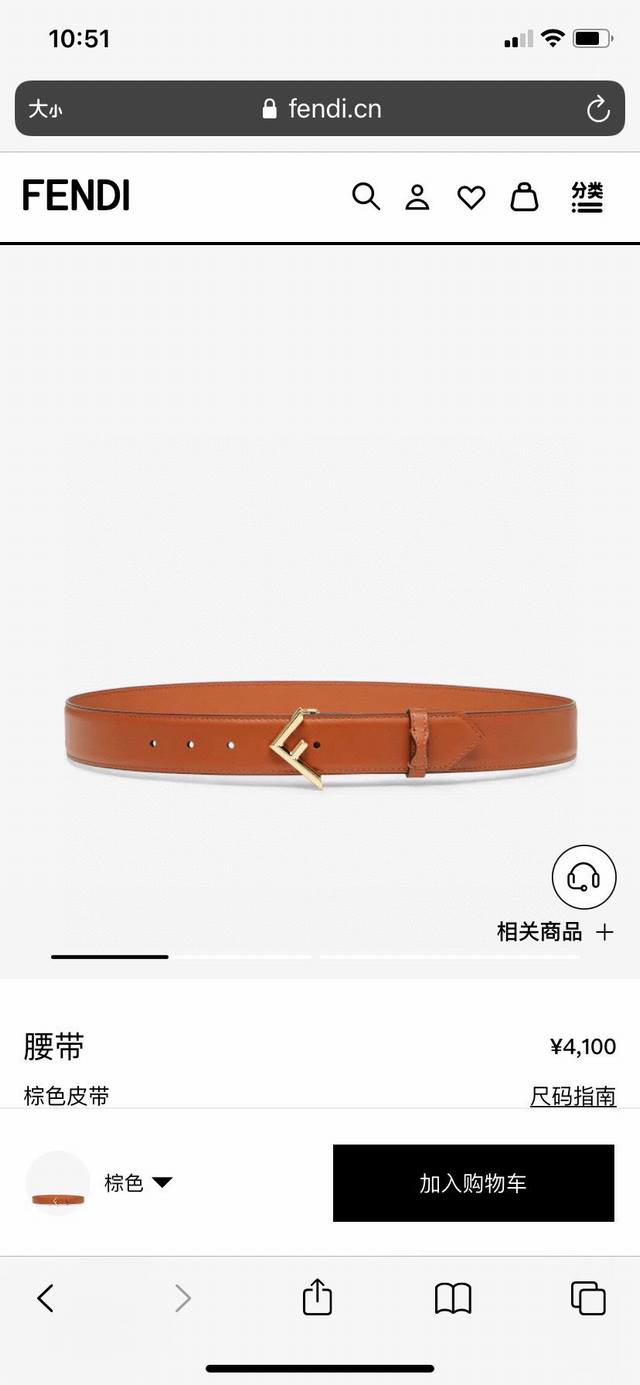The width and height of the screenshot is (640, 1385).
Task: Open the 分类 category menu
Action: coord(587,197)
